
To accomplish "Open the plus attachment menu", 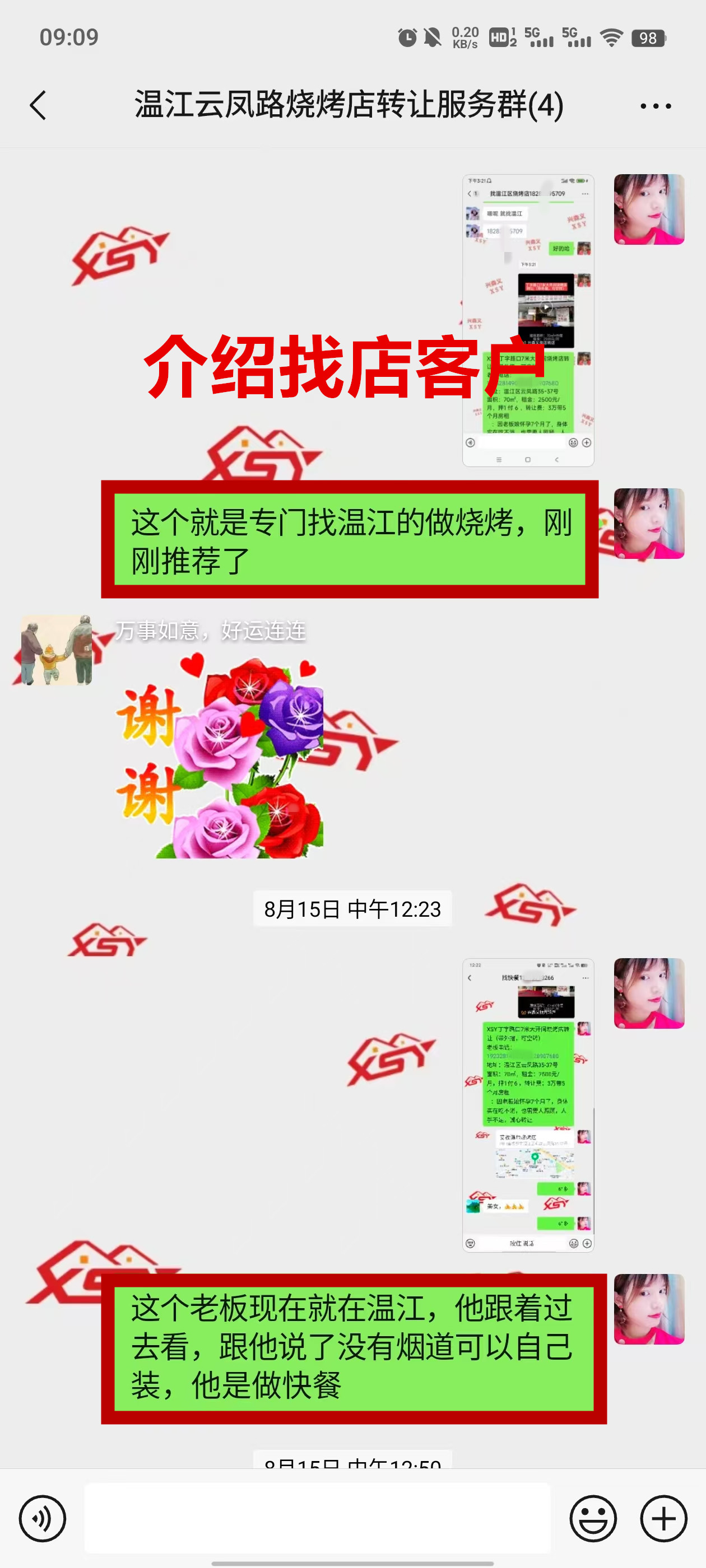I will pos(663,1518).
